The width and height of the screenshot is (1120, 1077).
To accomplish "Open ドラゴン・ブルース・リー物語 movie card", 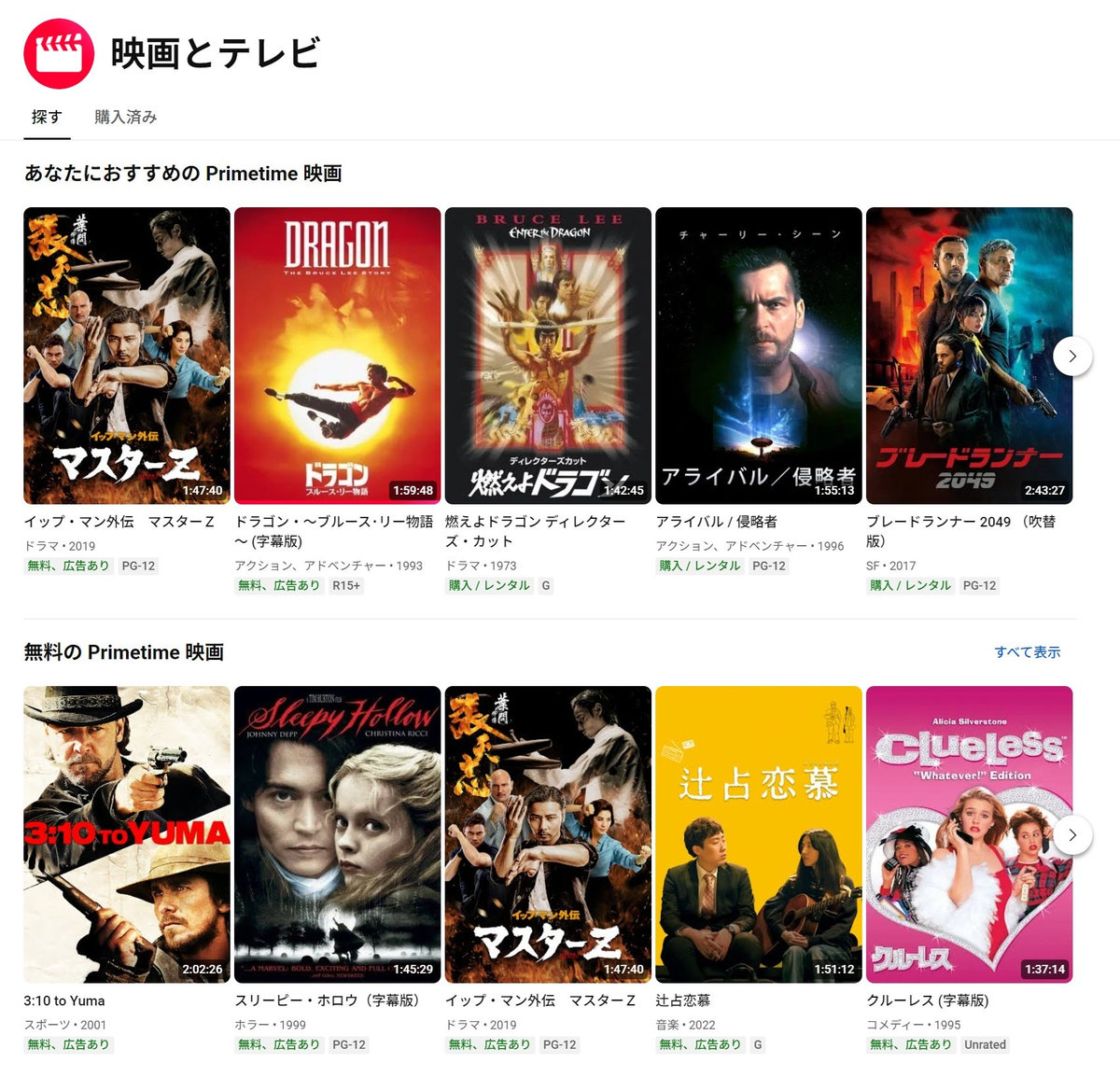I will pos(337,356).
